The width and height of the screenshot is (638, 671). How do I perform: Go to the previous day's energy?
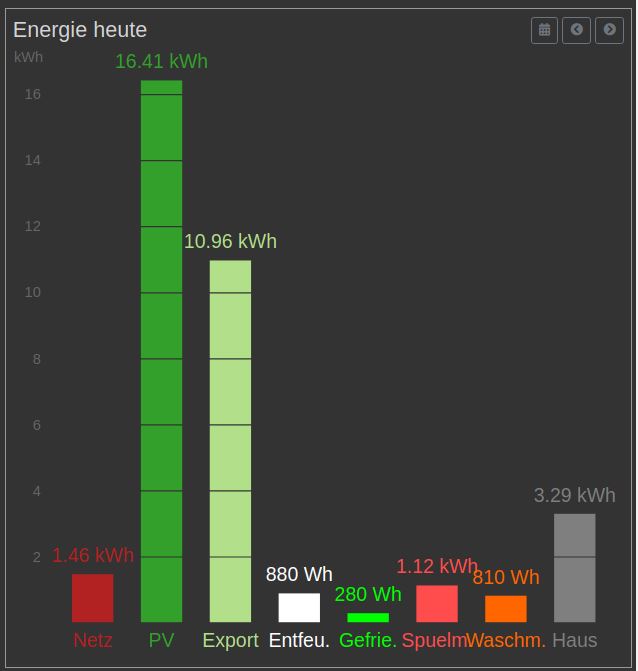click(577, 30)
